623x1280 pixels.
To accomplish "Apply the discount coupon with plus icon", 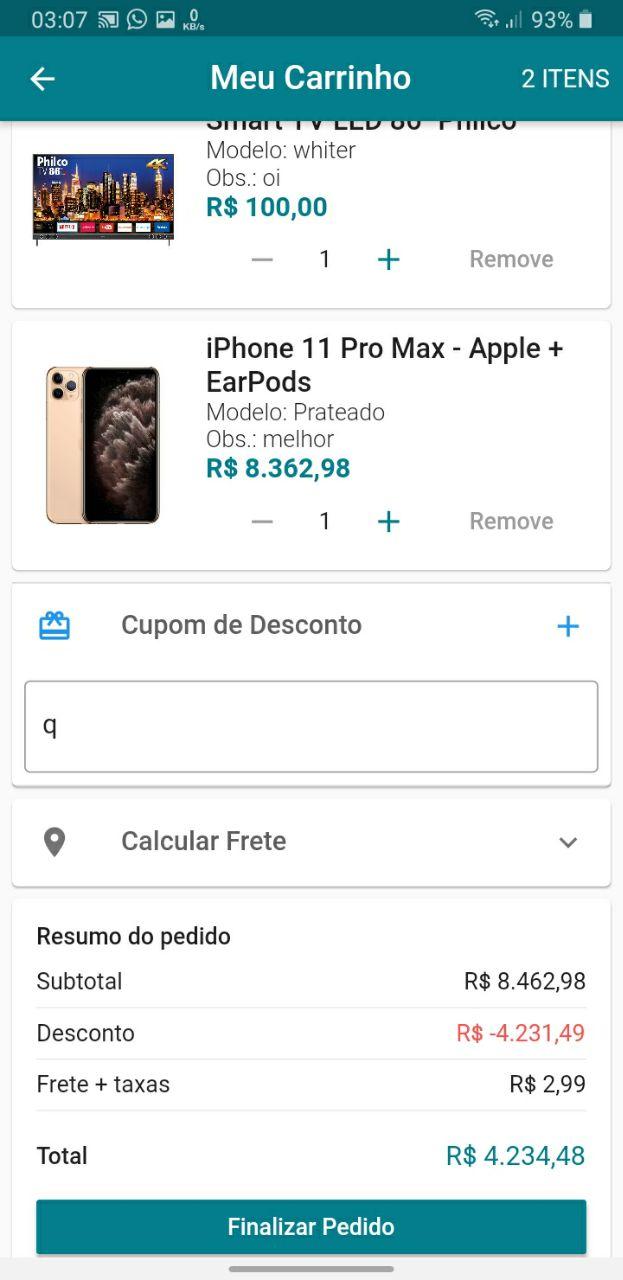I will (x=567, y=627).
